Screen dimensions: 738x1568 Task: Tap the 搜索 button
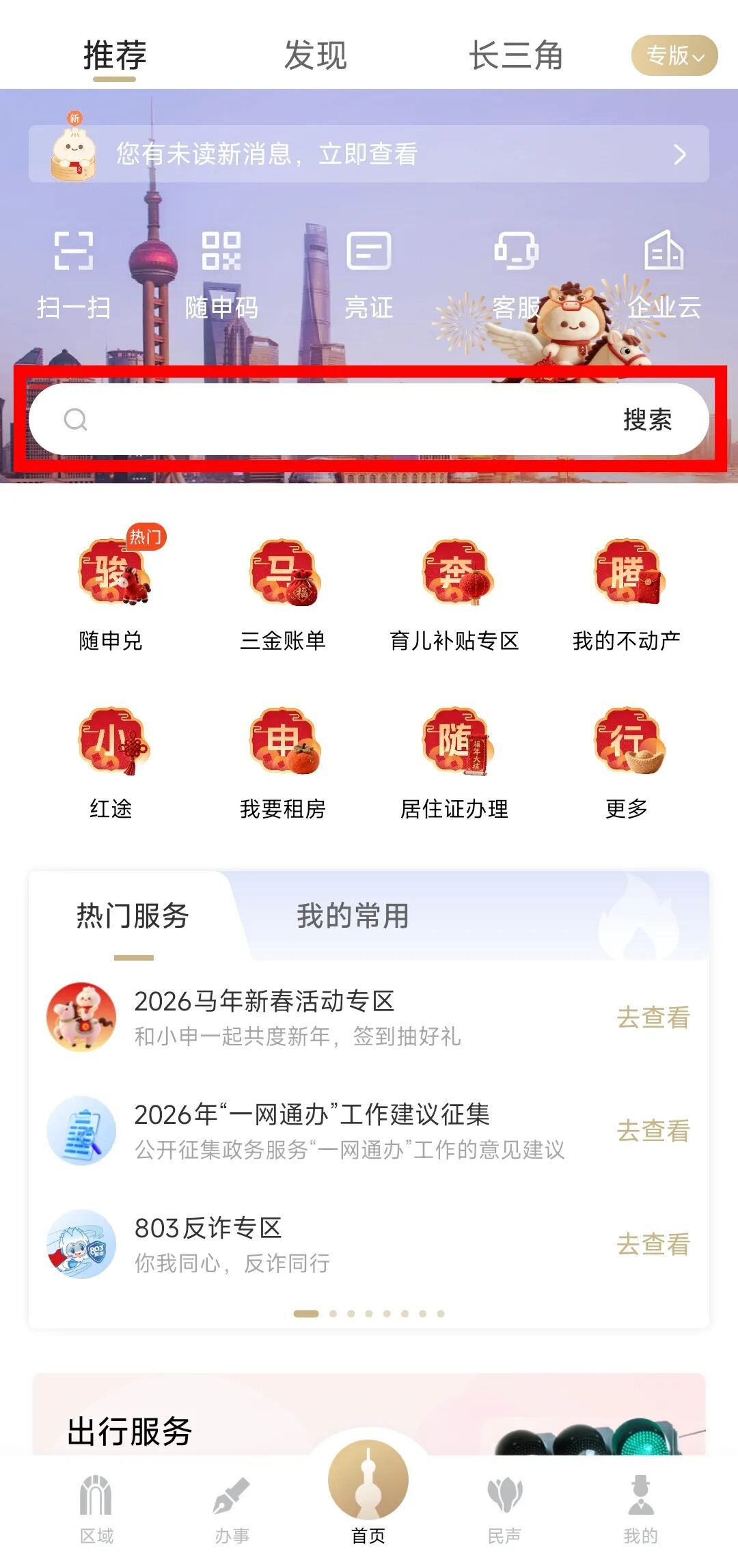(647, 419)
